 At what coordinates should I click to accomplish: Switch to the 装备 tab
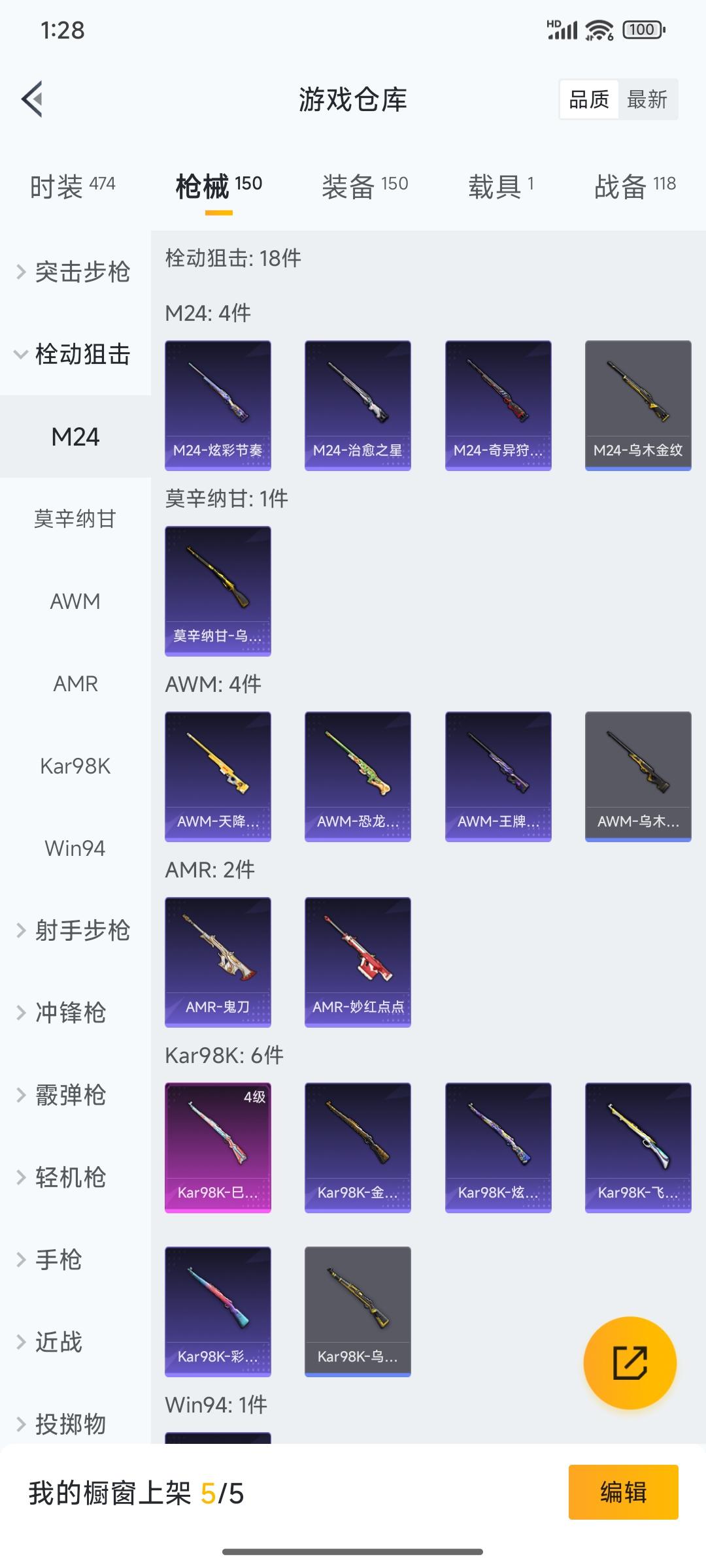pos(364,185)
